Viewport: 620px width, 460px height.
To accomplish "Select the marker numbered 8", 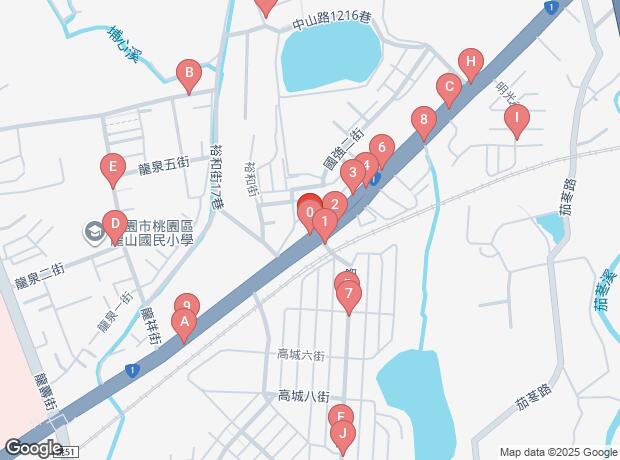I will [424, 123].
